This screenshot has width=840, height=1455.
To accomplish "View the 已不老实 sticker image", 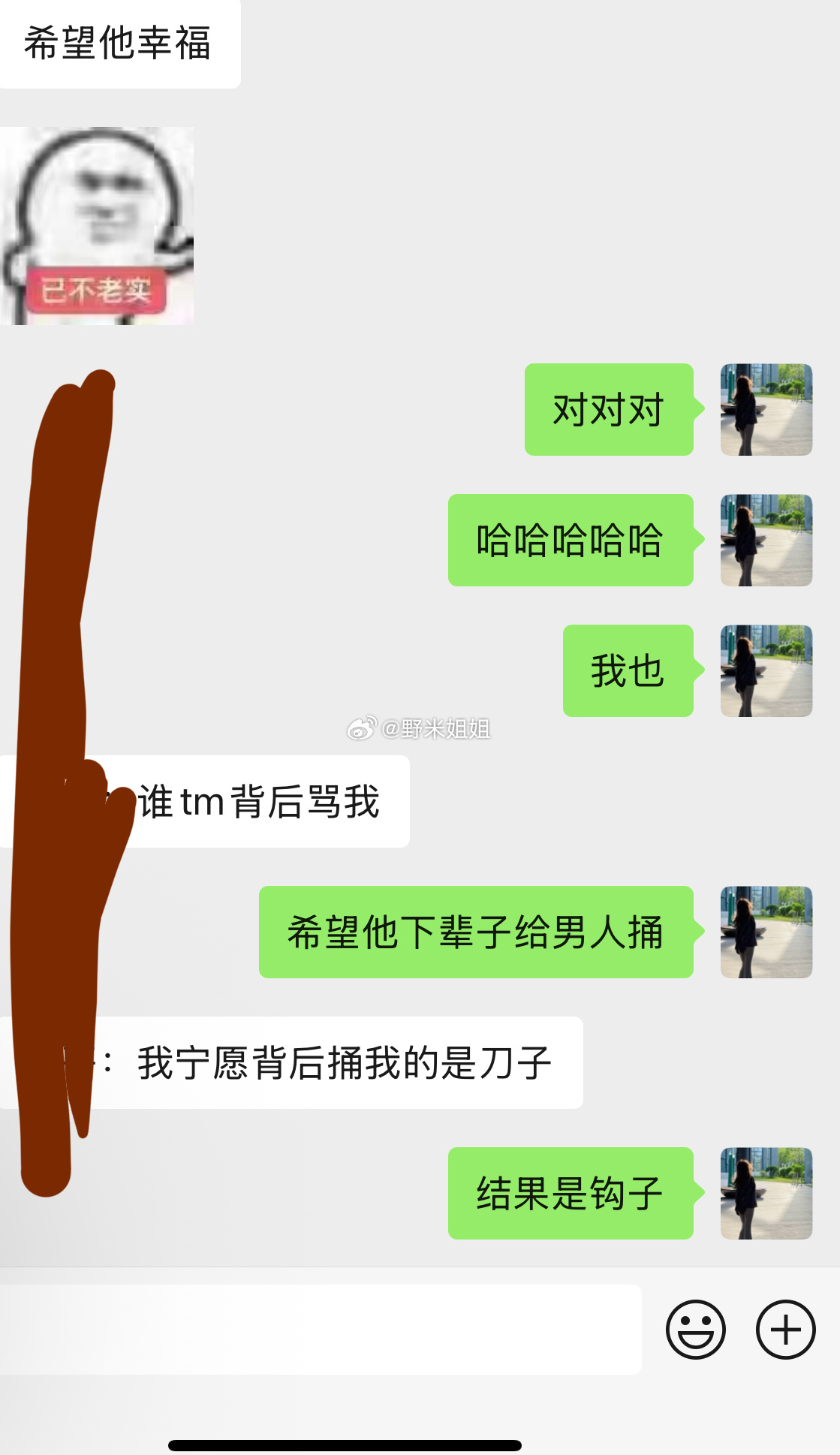I will 97,226.
